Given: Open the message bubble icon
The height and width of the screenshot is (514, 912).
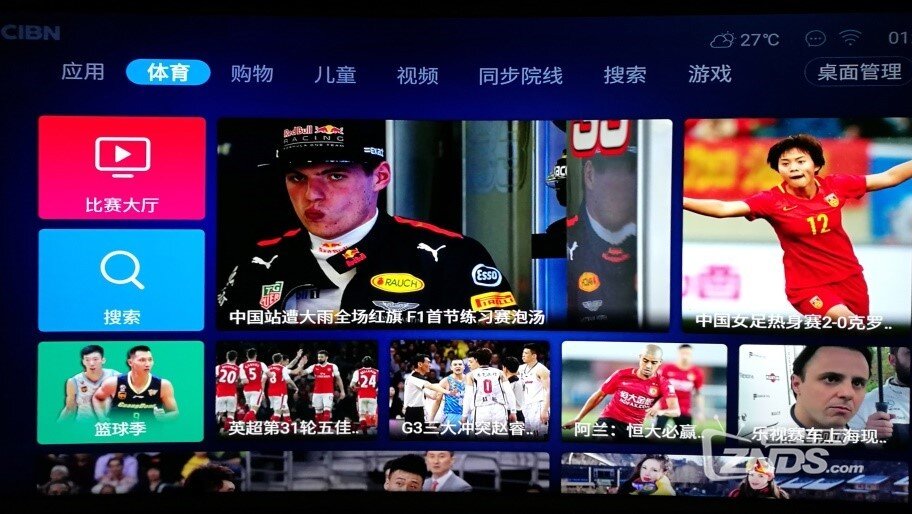Looking at the screenshot, I should pos(815,39).
